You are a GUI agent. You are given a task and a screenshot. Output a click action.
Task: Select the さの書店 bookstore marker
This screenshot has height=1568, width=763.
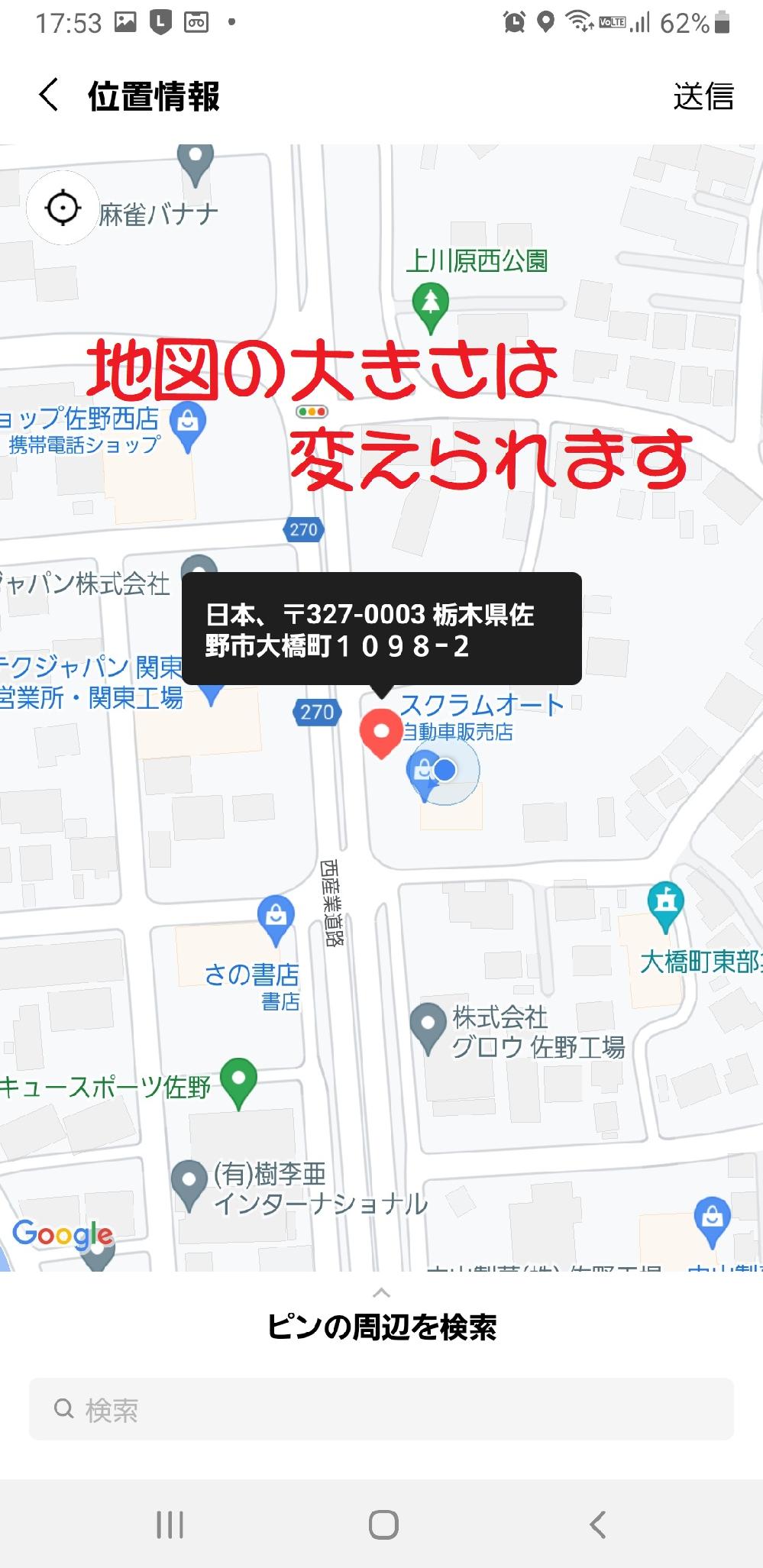point(276,920)
